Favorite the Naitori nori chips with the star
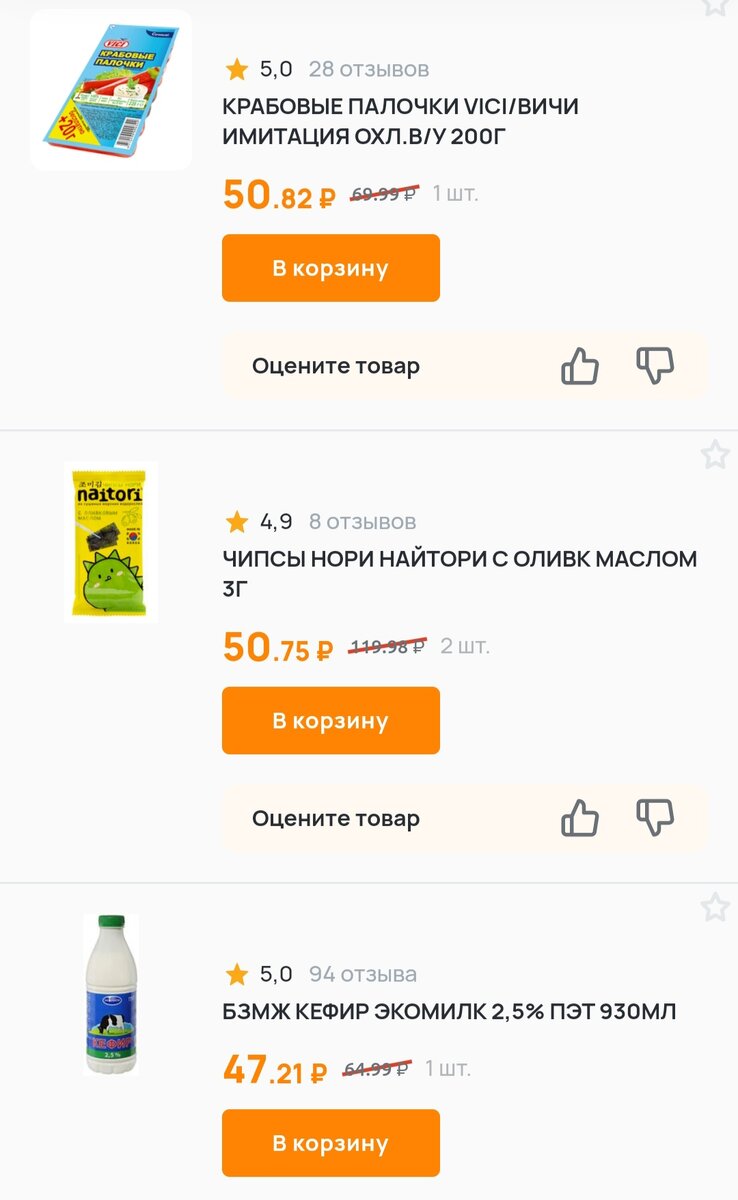738x1200 pixels. 714,455
